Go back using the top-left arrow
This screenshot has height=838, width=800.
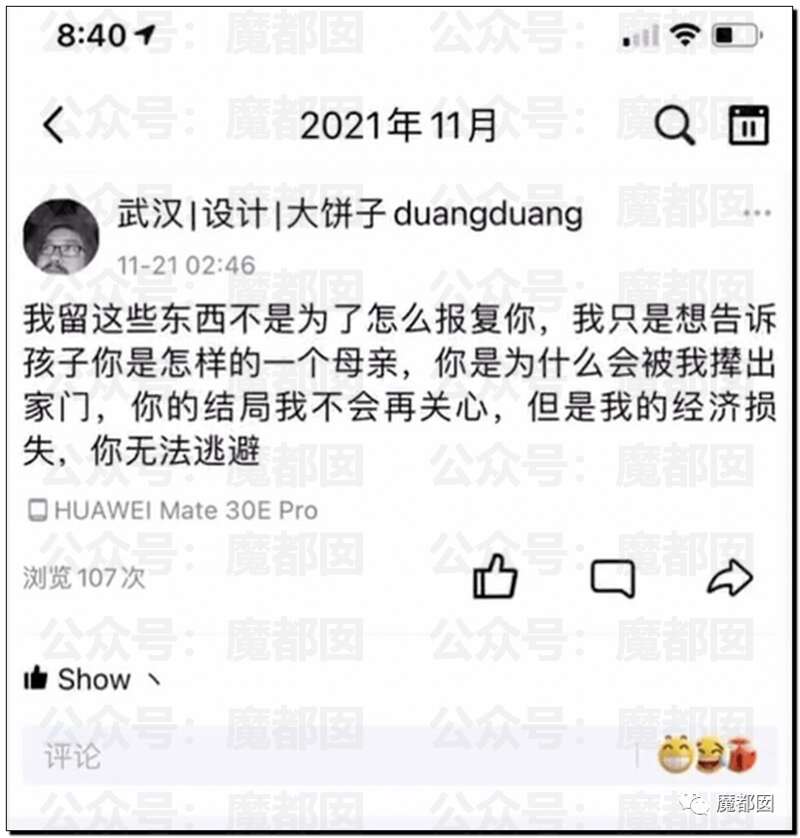(x=53, y=125)
